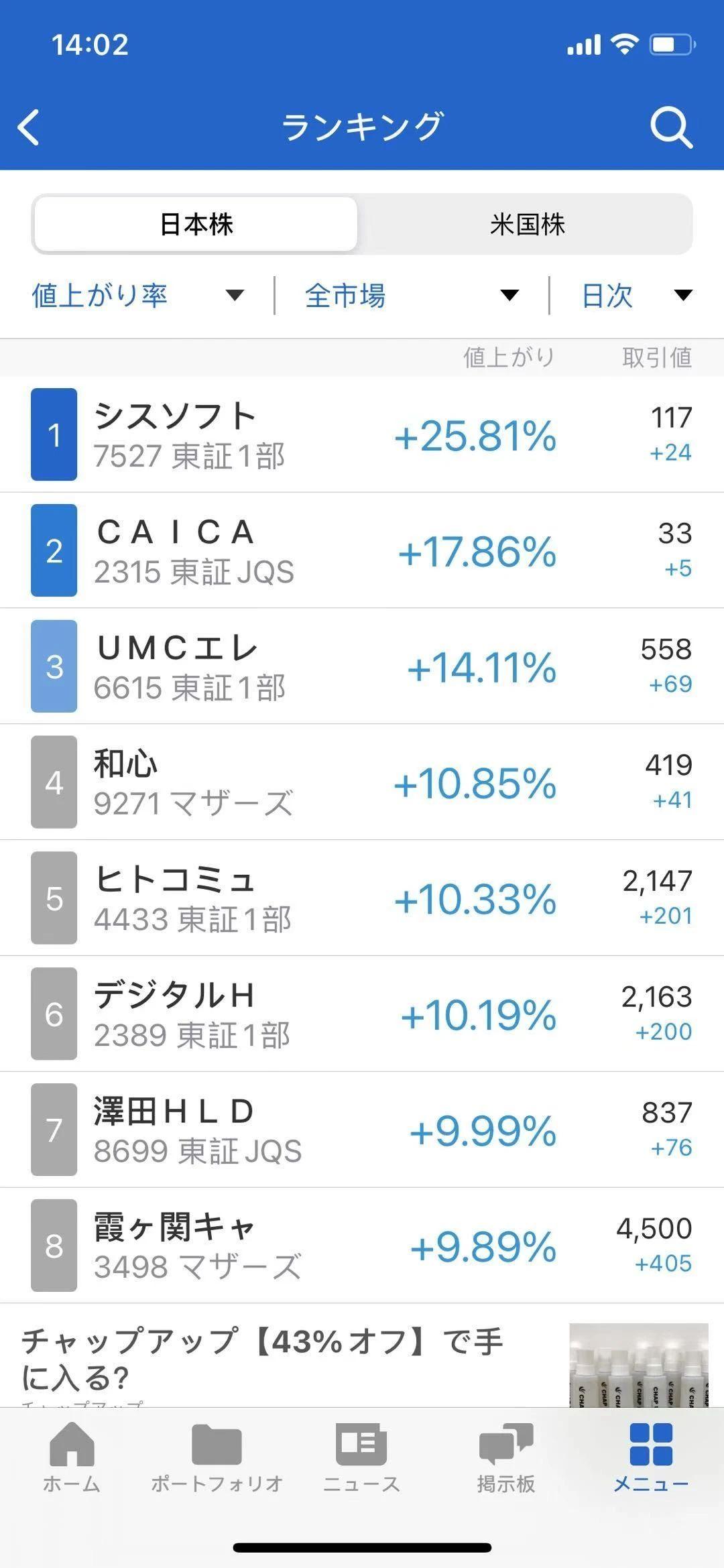724x1568 pixels.
Task: Select the 日本株 segment
Action: [x=196, y=225]
